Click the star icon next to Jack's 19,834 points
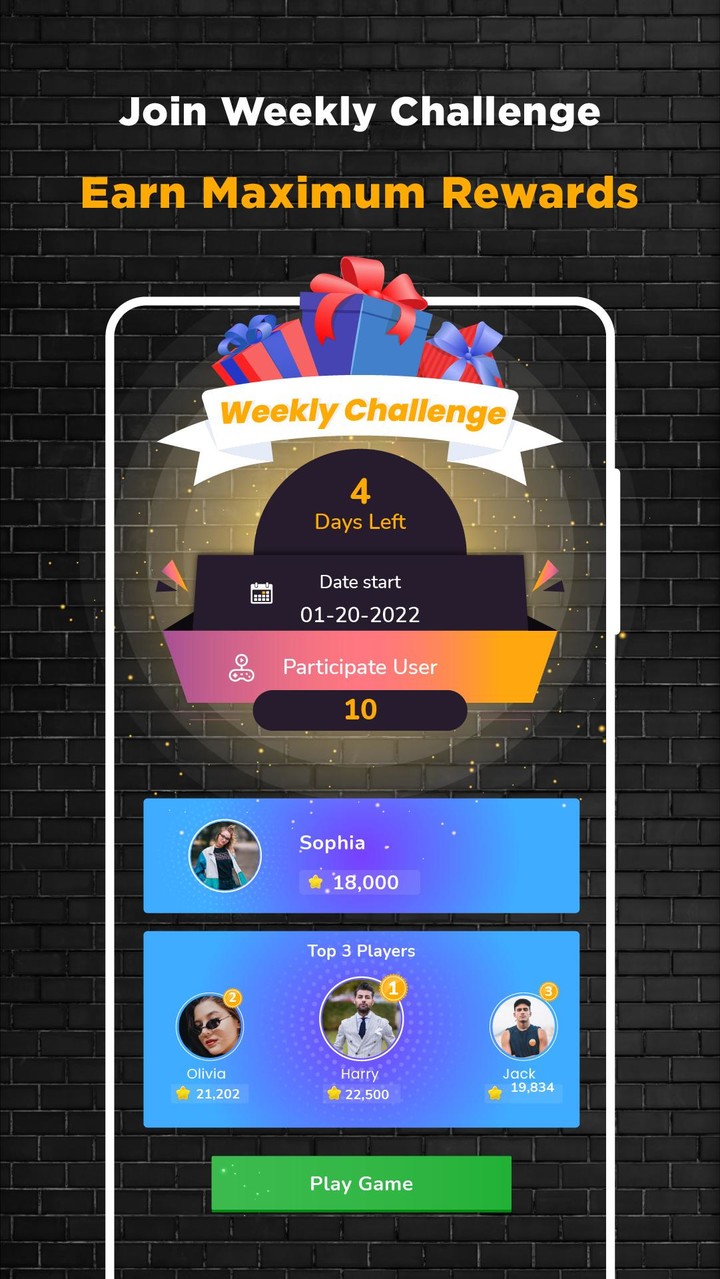 (x=494, y=1091)
